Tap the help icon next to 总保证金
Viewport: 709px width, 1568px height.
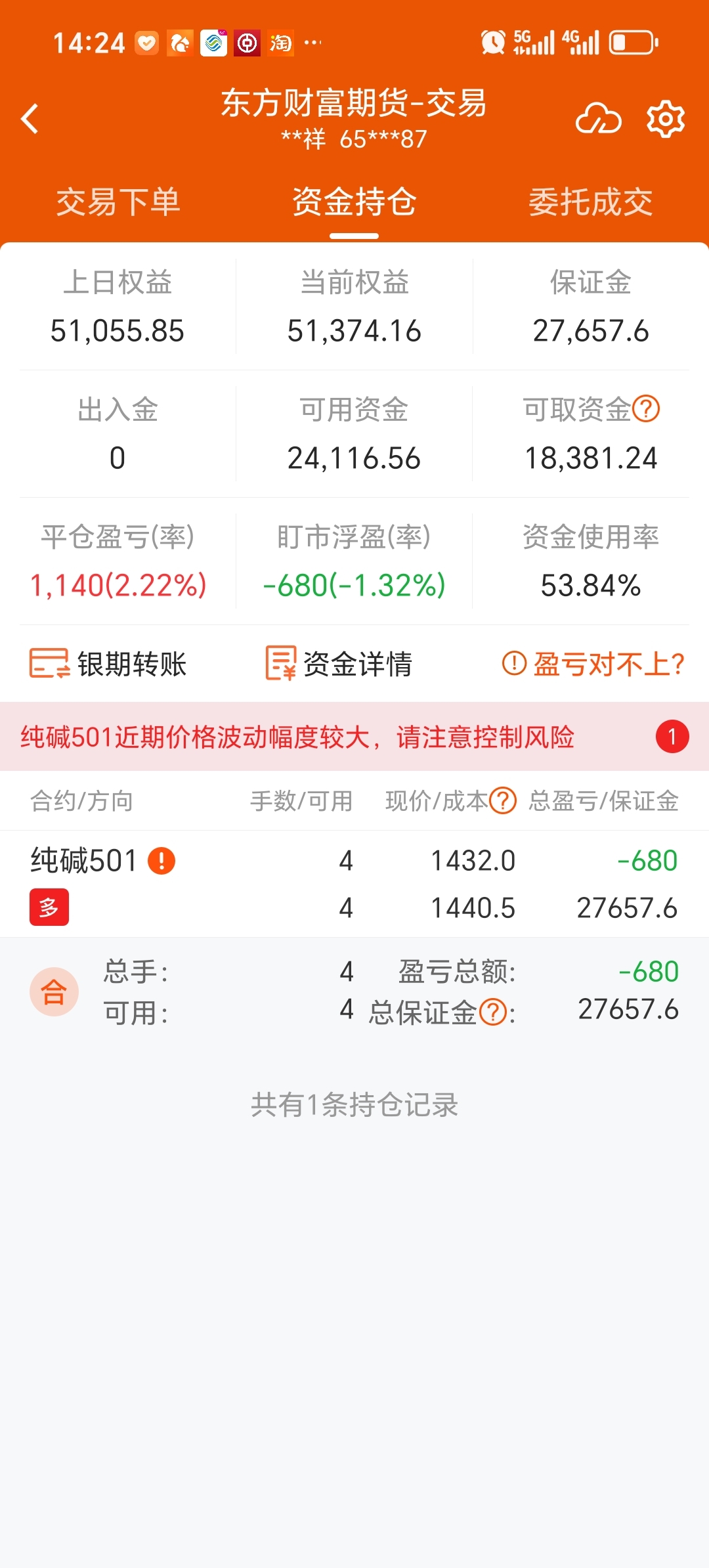493,1013
